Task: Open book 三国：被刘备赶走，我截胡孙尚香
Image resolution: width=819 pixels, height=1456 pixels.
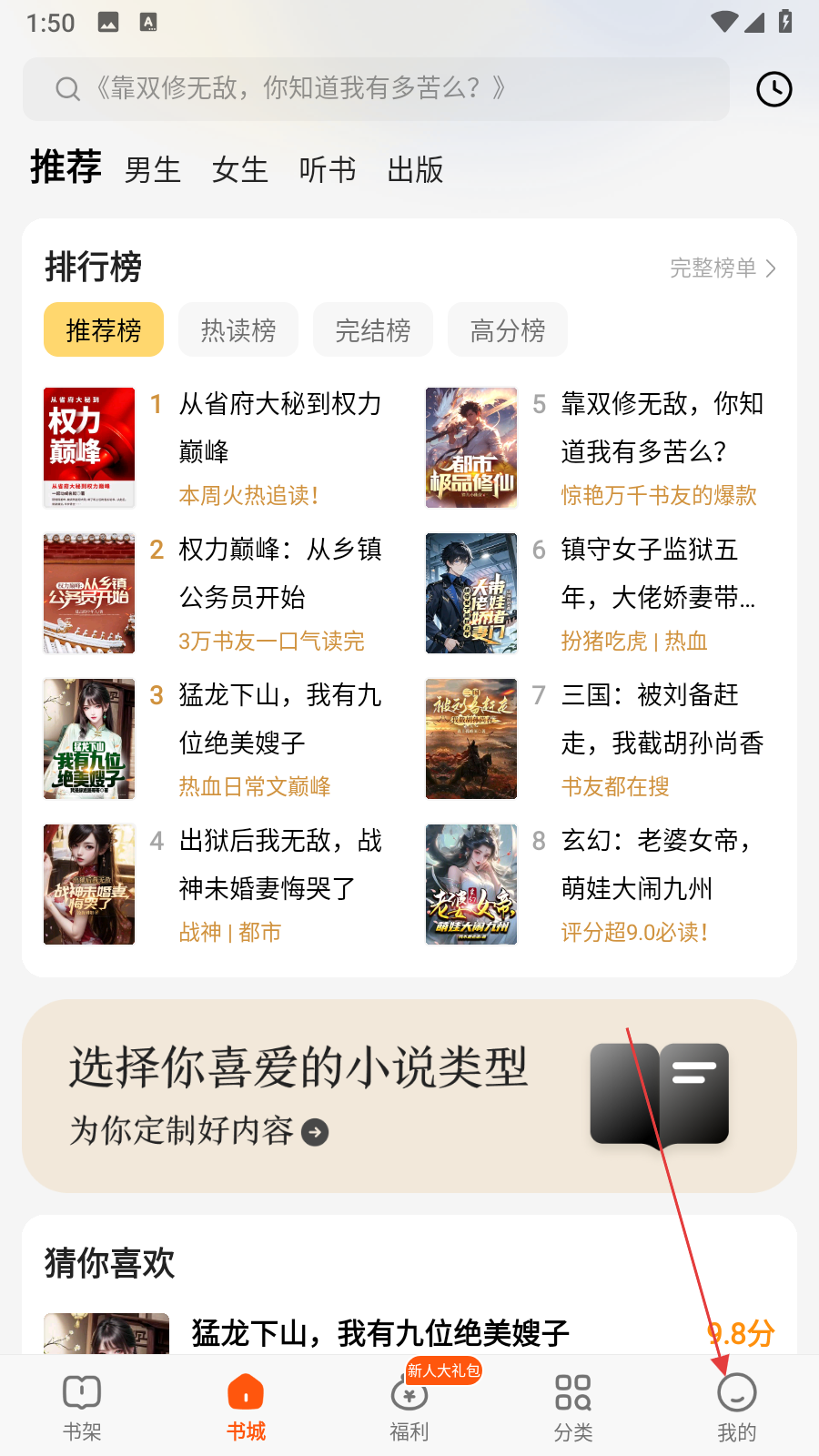Action: tap(662, 719)
